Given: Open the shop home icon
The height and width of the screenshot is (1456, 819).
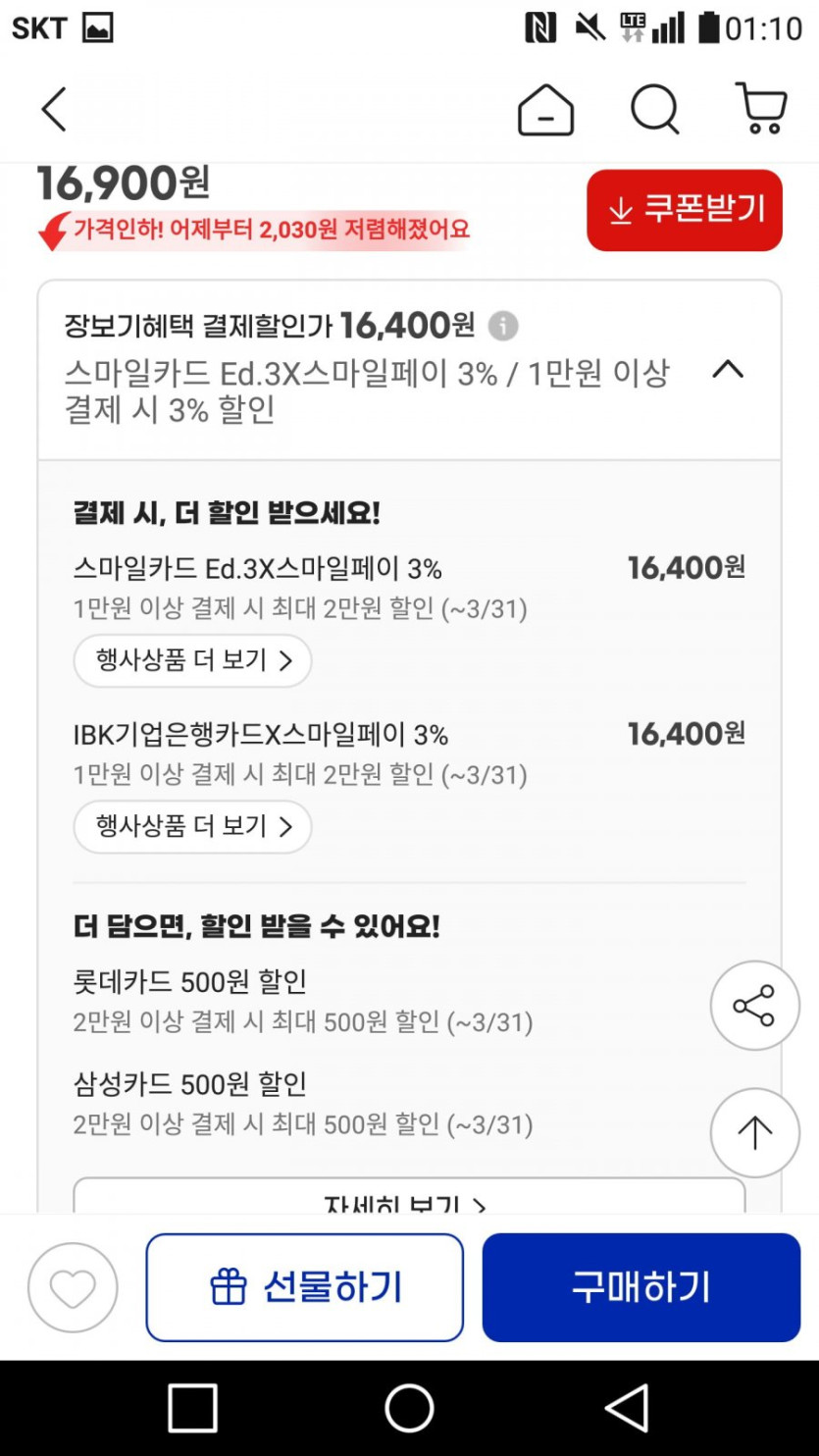Looking at the screenshot, I should coord(545,109).
